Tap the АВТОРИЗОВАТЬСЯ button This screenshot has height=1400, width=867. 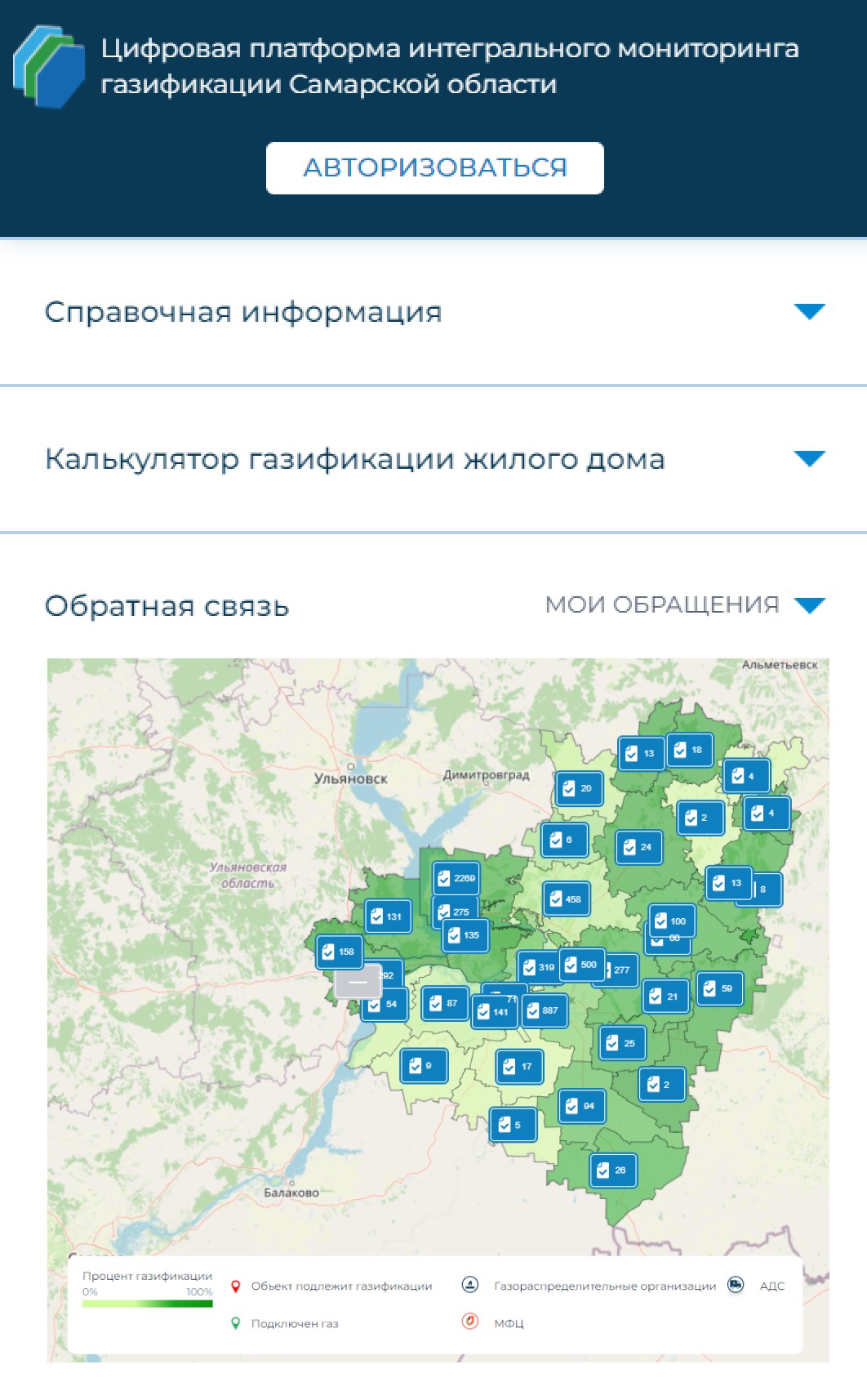coord(434,168)
